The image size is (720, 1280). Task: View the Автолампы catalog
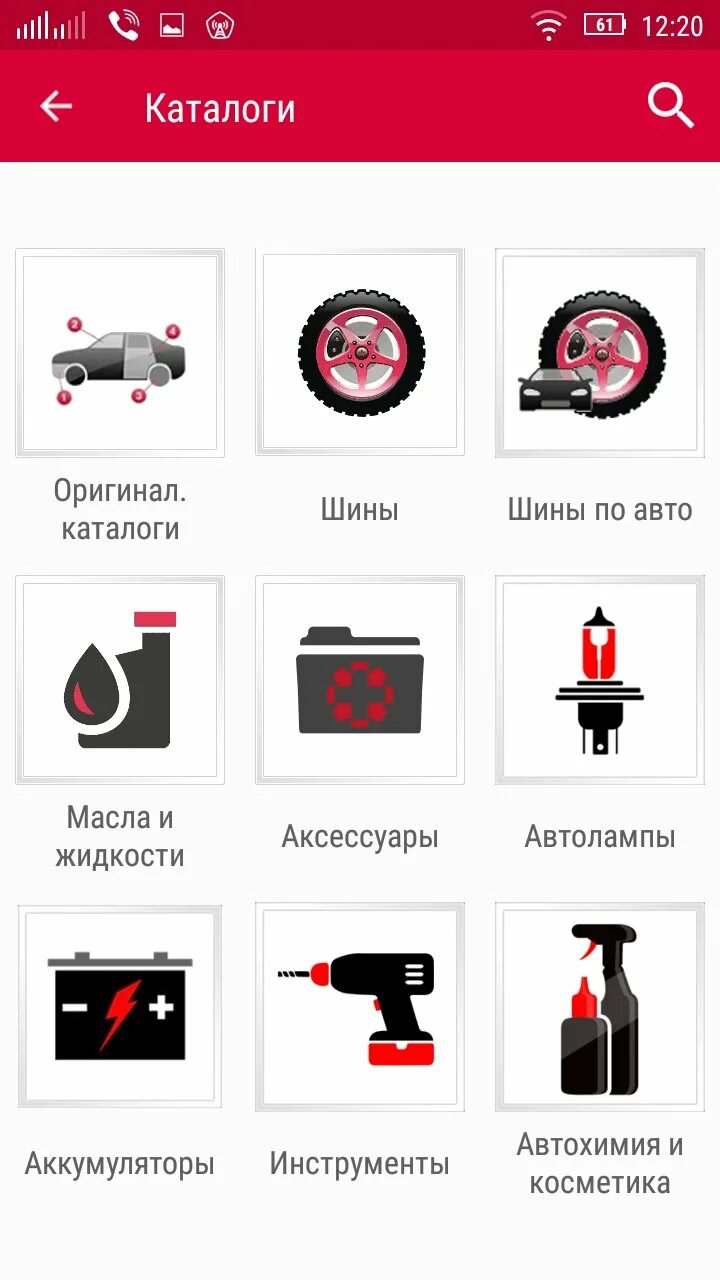pos(600,680)
